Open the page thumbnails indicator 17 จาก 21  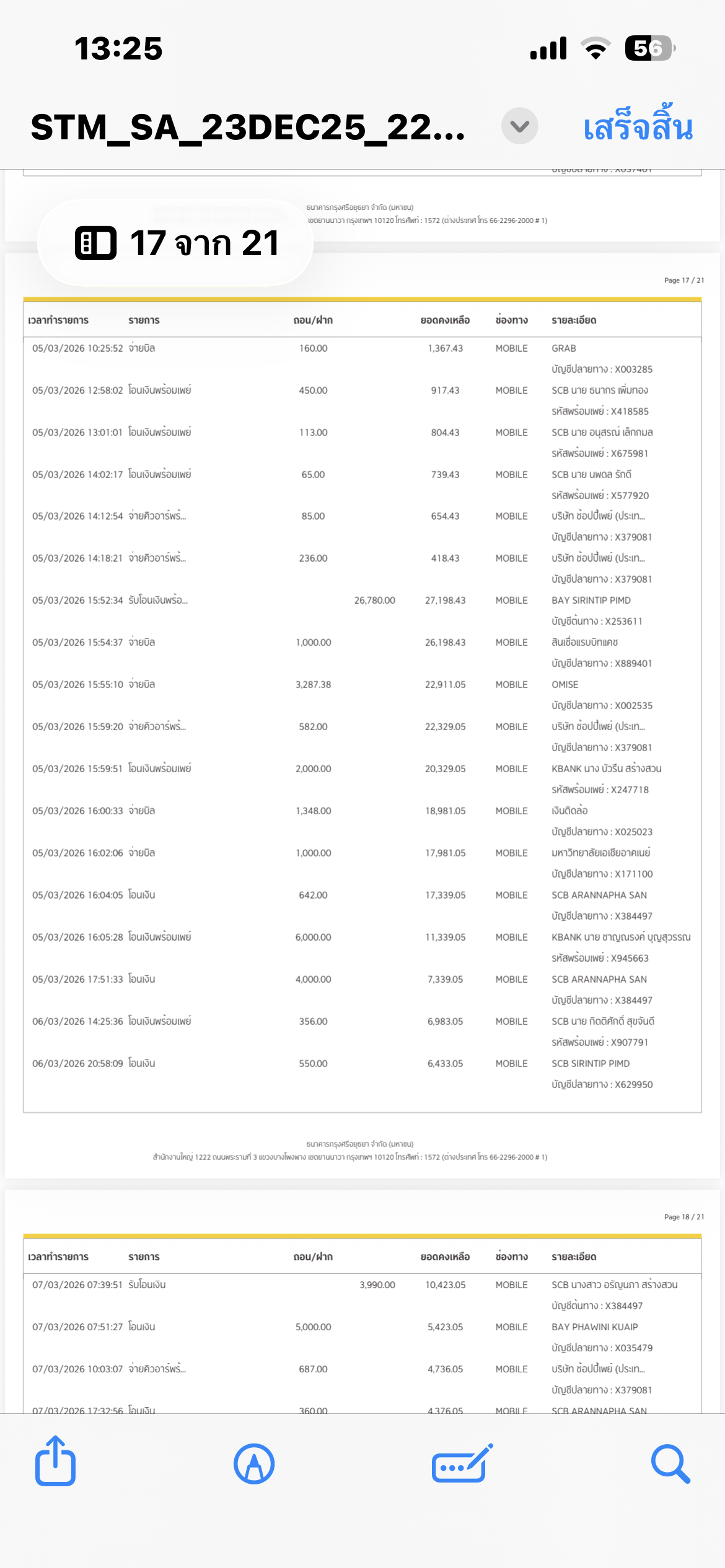coord(176,243)
